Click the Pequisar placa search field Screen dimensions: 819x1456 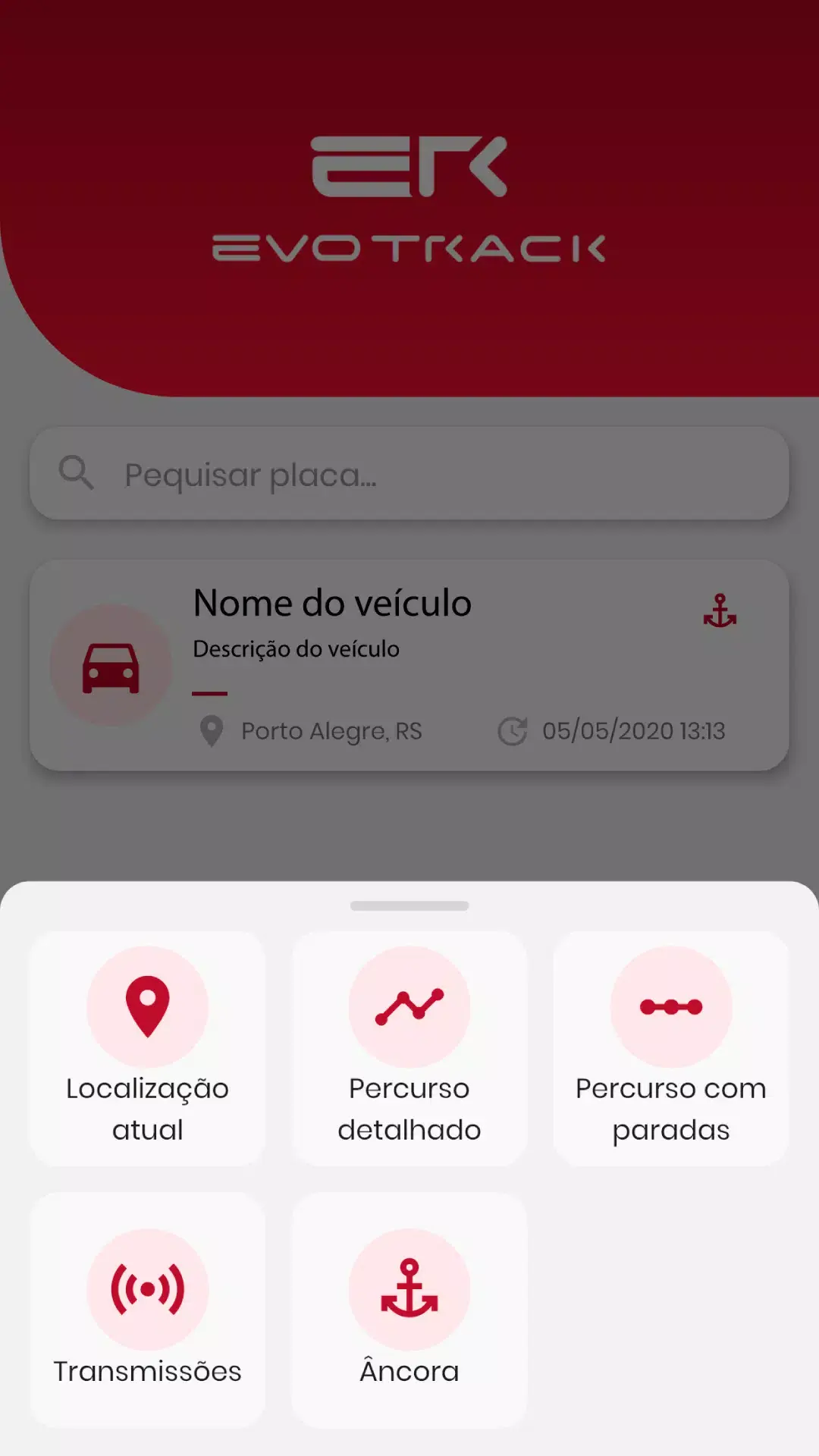pyautogui.click(x=409, y=472)
